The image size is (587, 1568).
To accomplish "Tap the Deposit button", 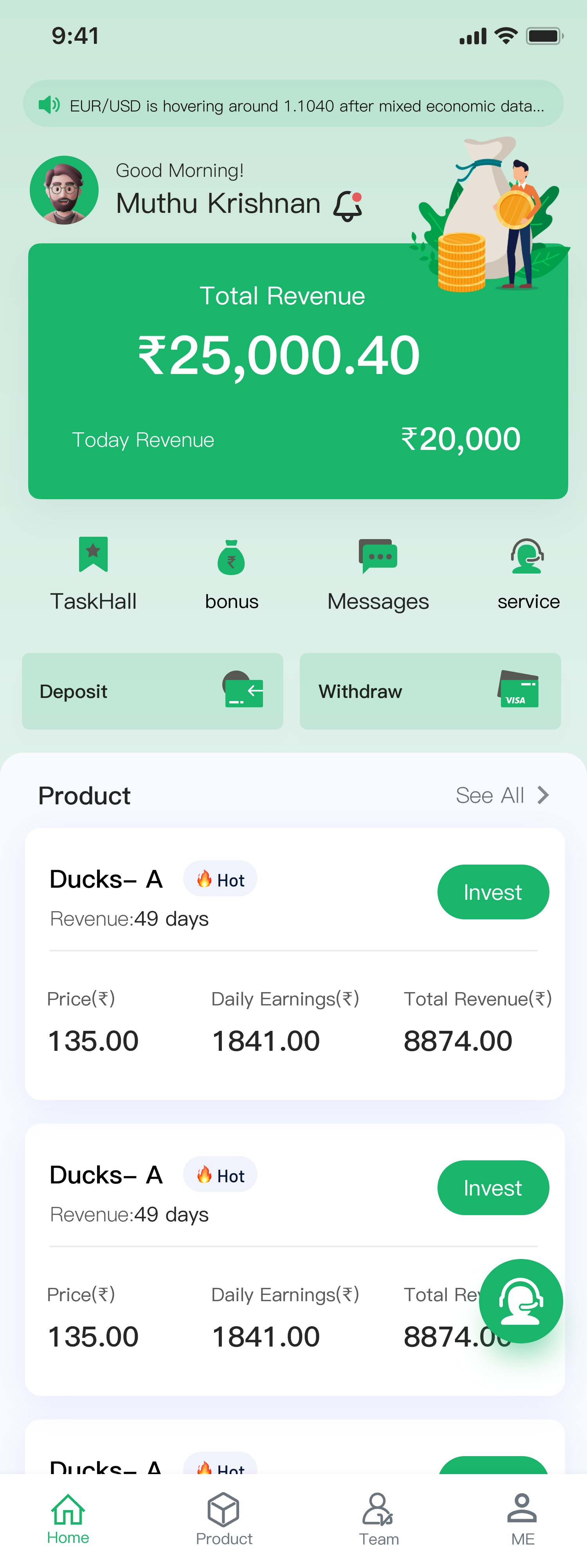I will (152, 691).
